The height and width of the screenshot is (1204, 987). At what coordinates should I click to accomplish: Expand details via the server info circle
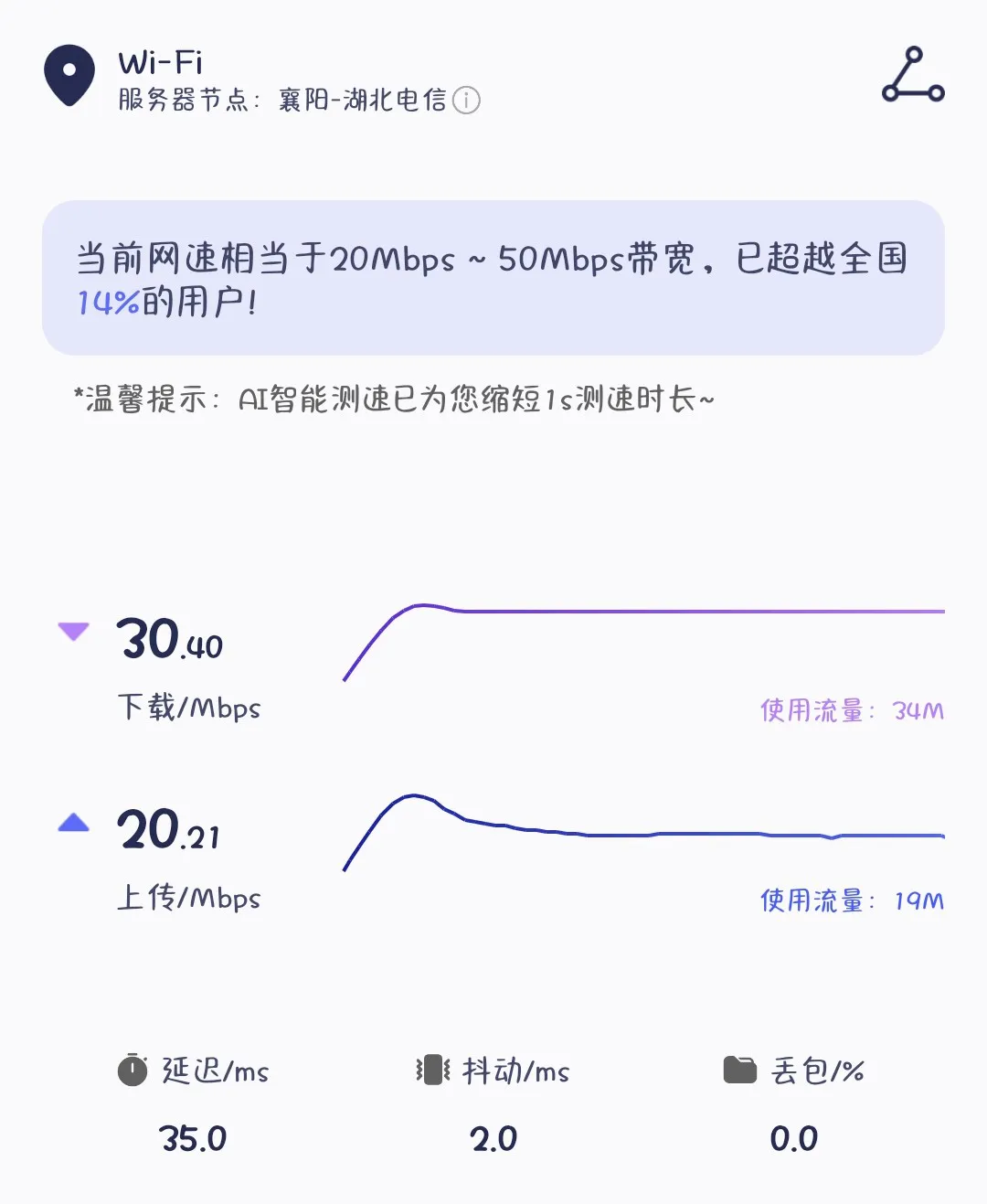468,101
